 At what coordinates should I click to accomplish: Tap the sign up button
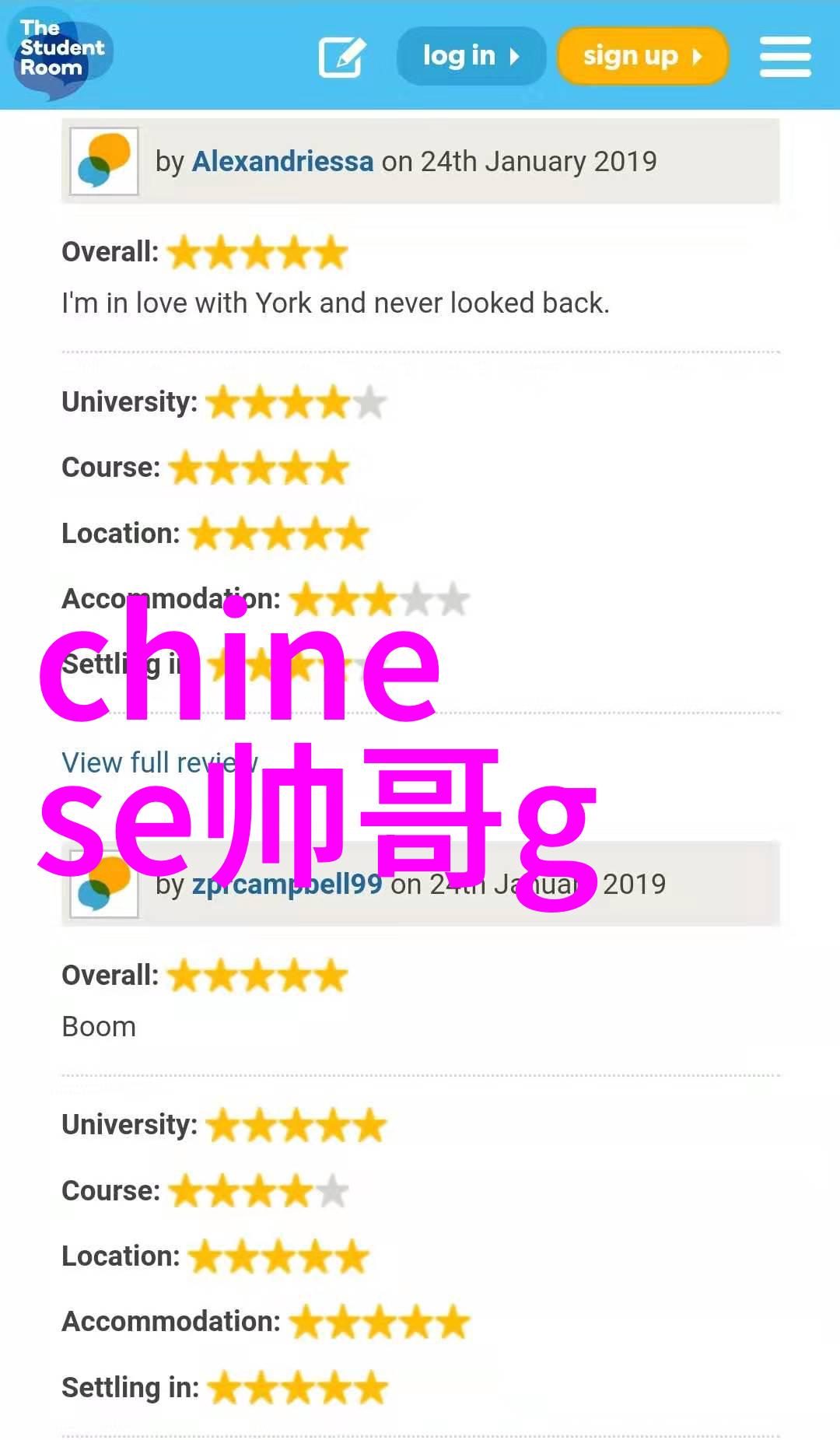coord(642,56)
